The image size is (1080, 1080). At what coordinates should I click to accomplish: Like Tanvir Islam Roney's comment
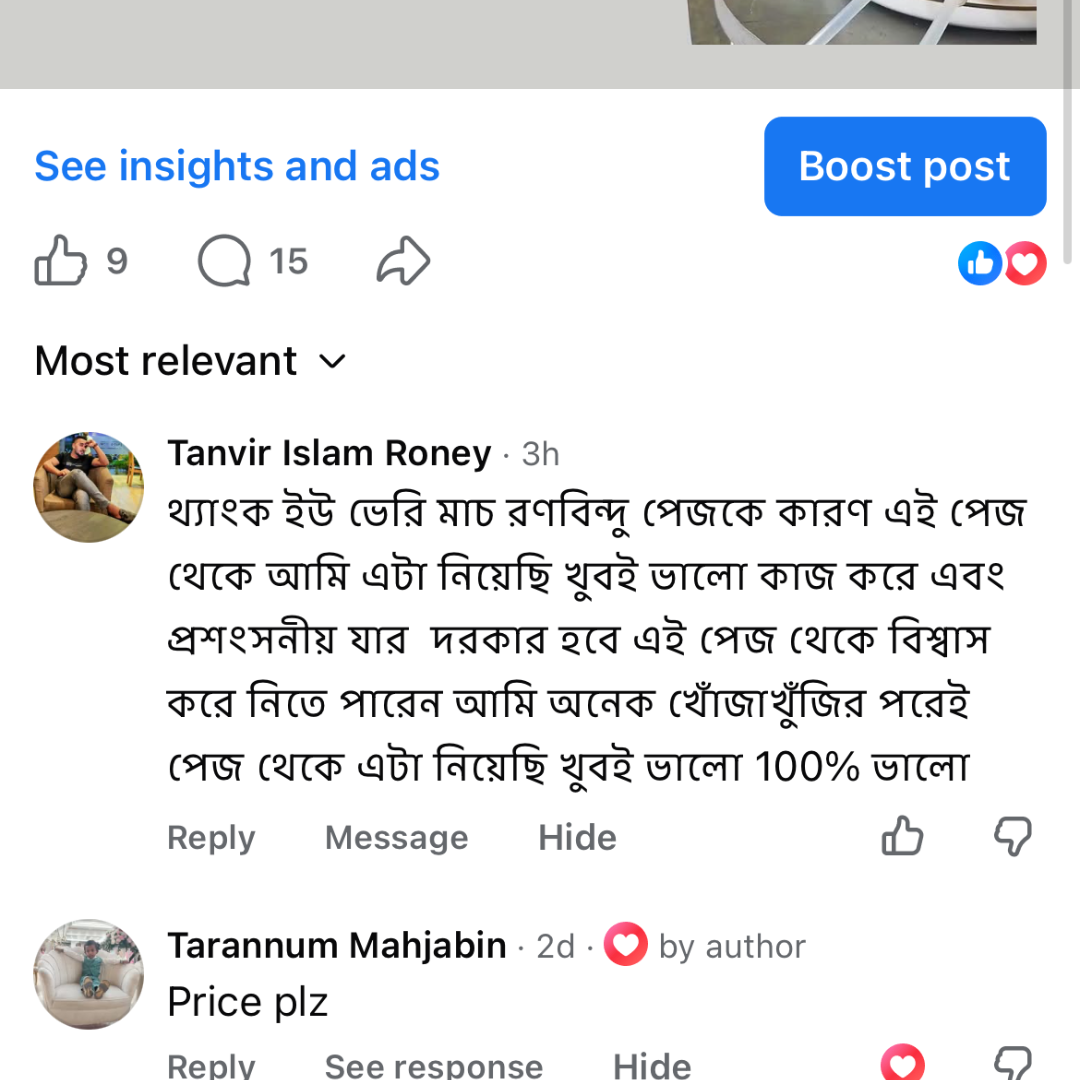902,836
